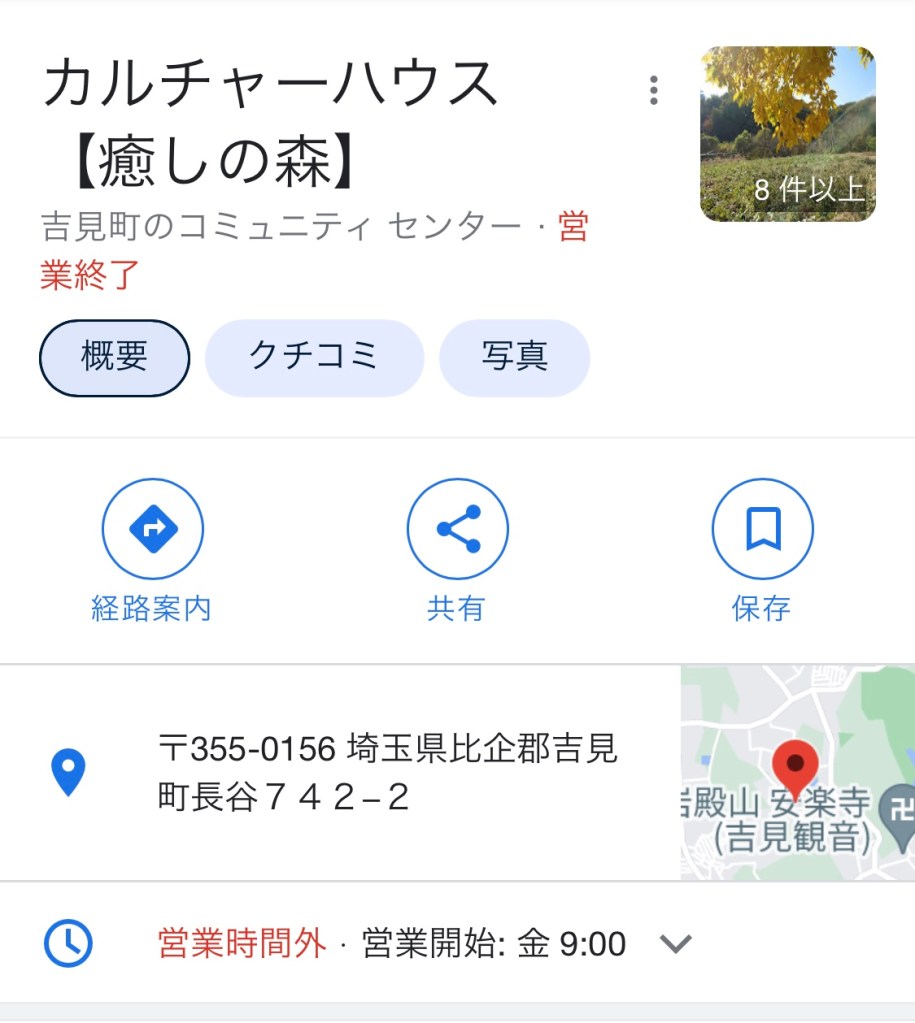Open the place photo thumbnail

coord(787,133)
